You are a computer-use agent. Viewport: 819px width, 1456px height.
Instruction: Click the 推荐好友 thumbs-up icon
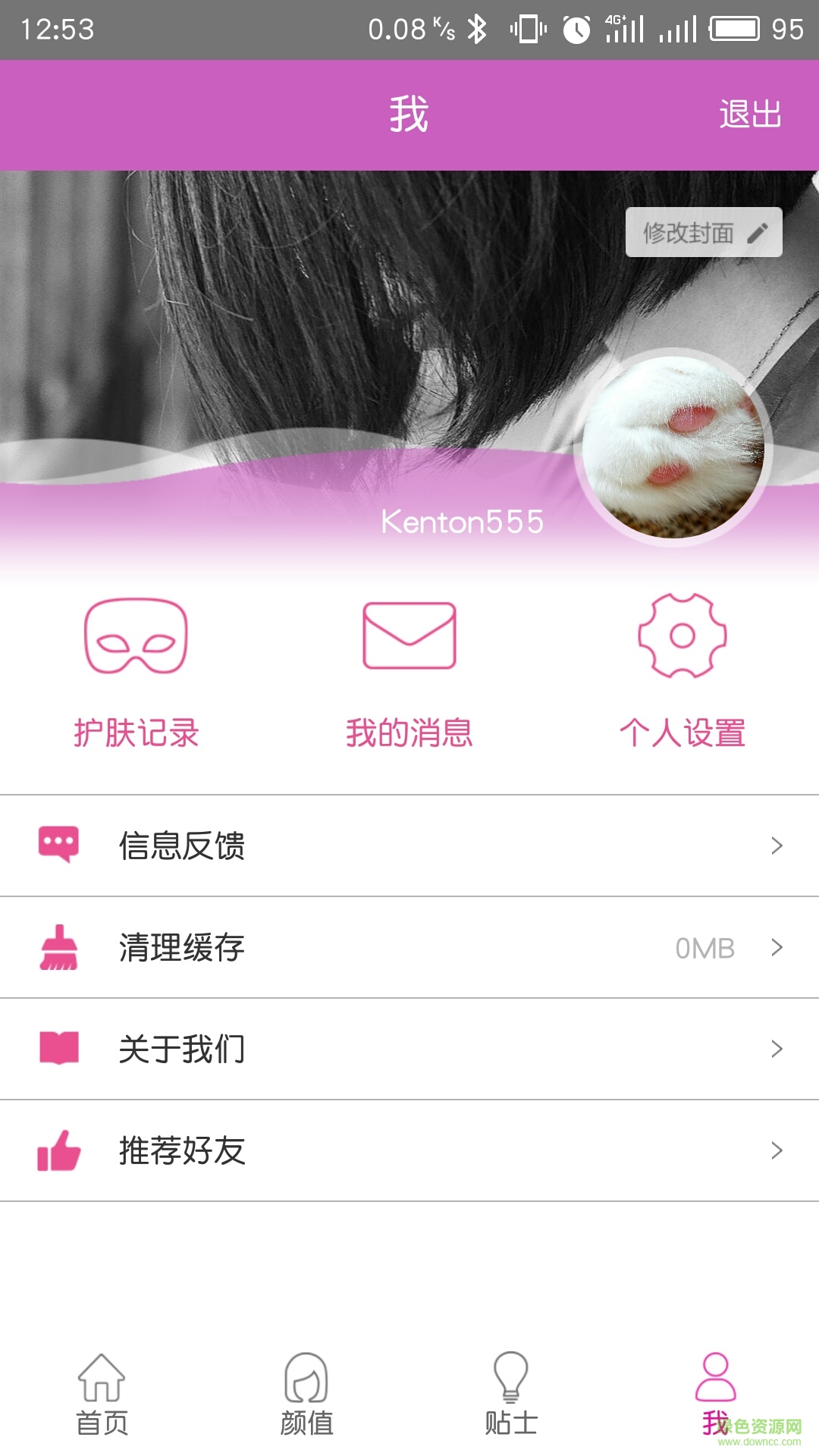click(x=58, y=1150)
